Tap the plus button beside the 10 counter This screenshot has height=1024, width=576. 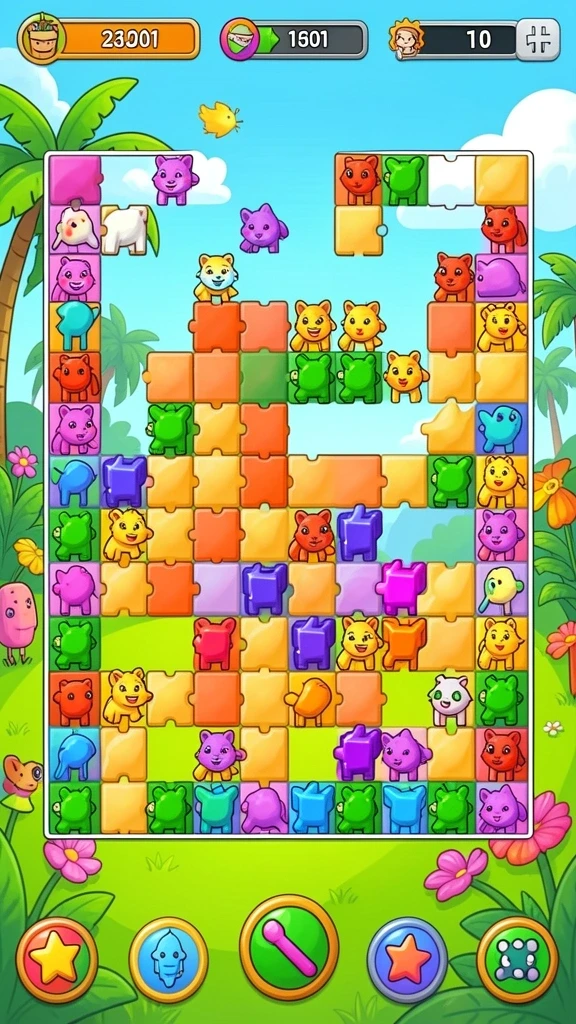(x=537, y=39)
